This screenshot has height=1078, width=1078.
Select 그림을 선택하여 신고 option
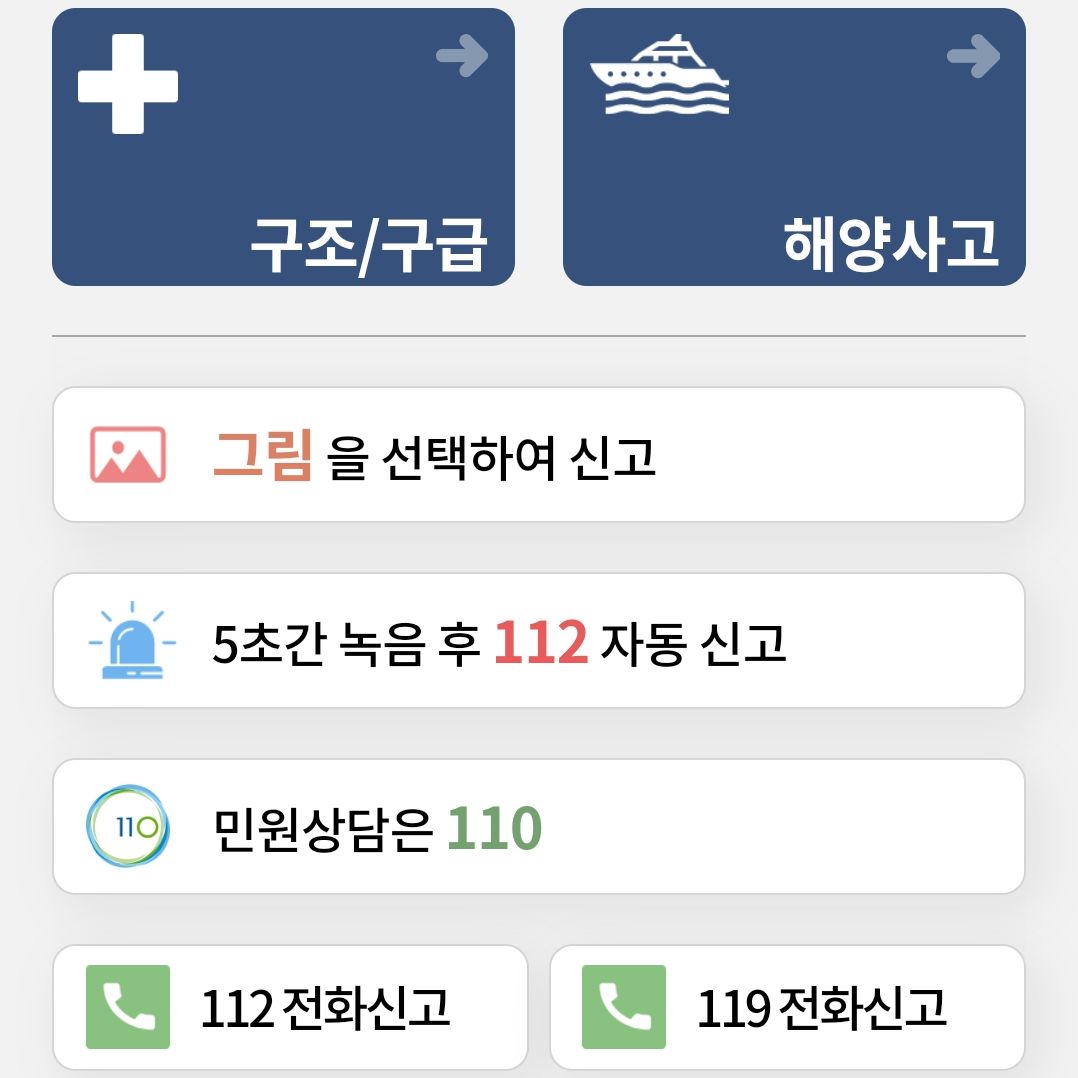click(x=538, y=454)
